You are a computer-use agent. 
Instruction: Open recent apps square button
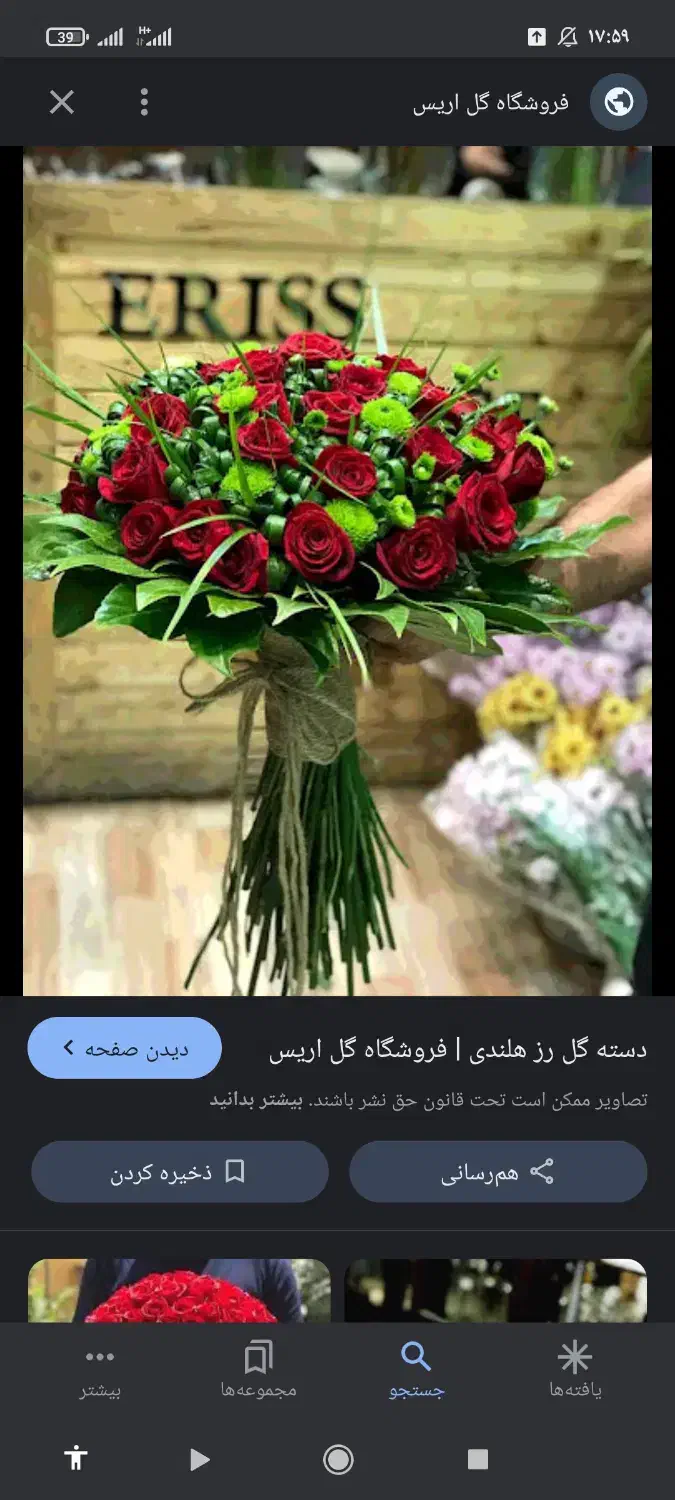coord(478,1459)
